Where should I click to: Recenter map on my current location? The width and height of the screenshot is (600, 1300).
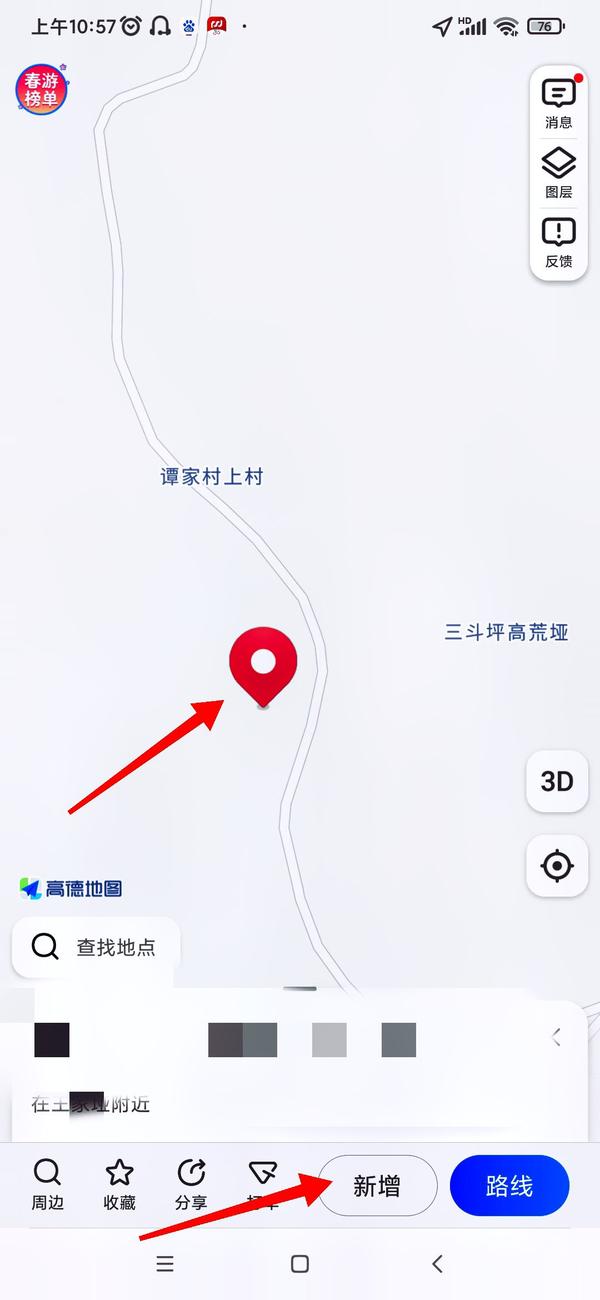[557, 866]
